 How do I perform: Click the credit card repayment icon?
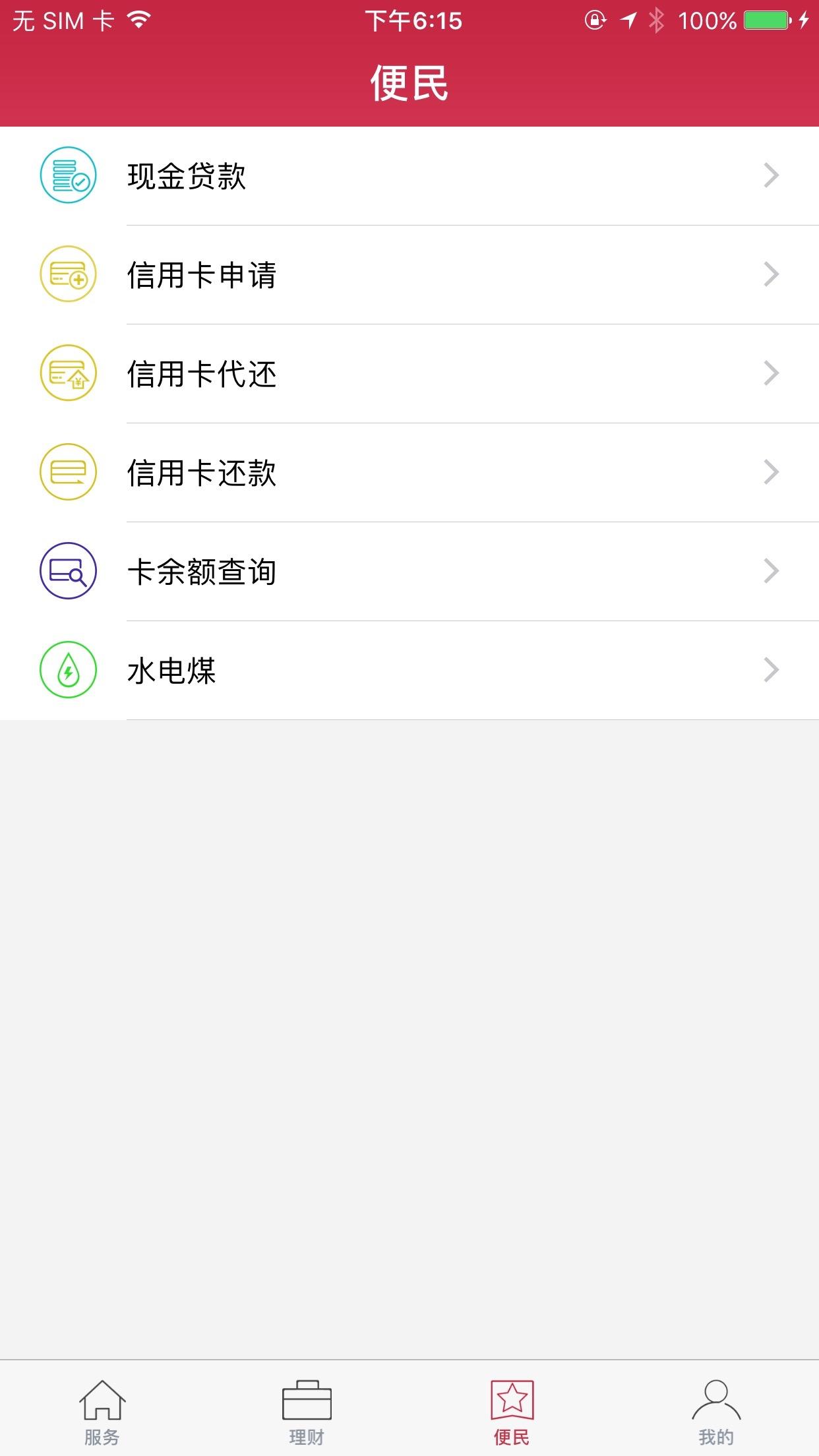click(x=68, y=473)
